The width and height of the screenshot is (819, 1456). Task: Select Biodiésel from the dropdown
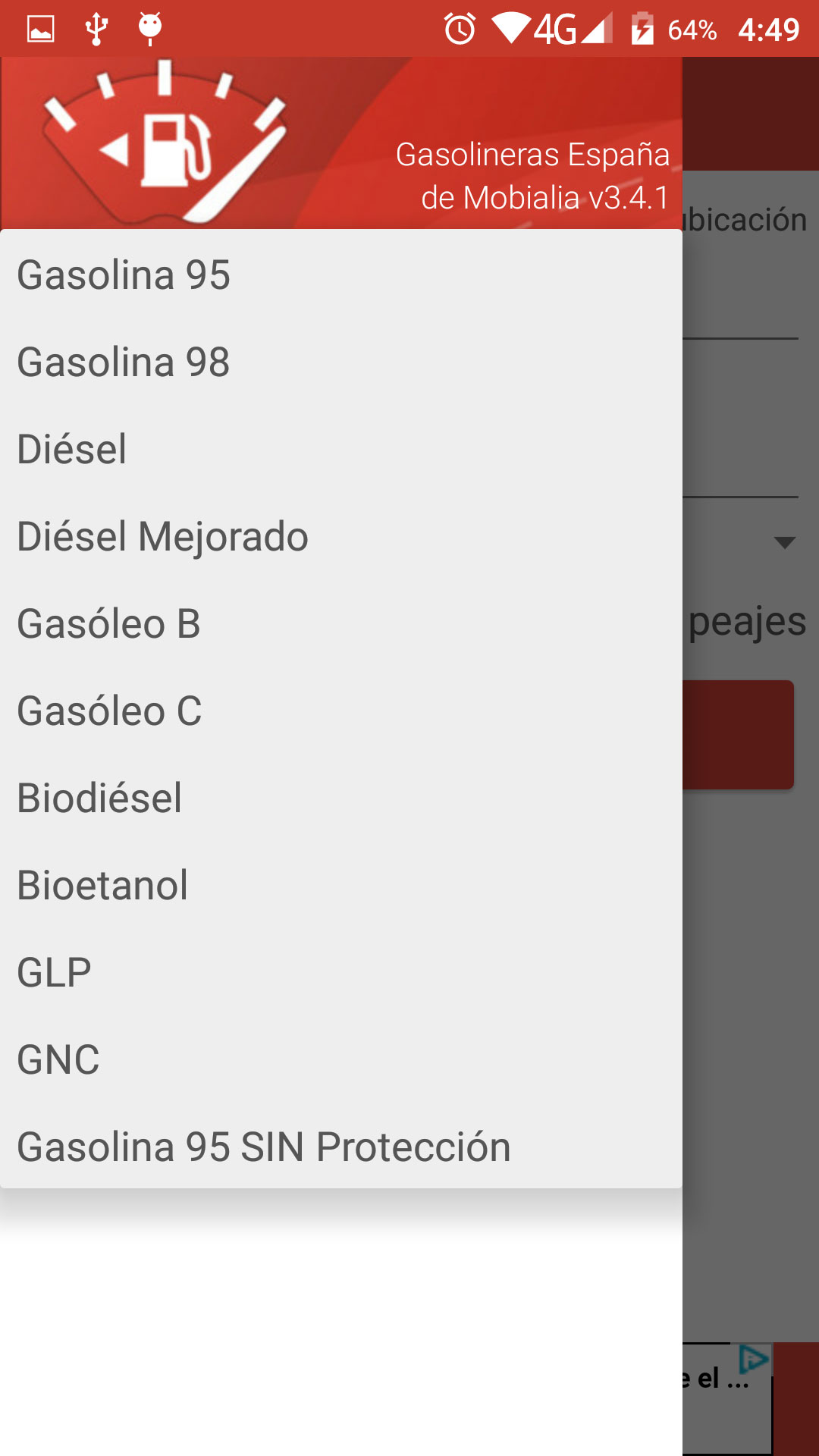[99, 798]
